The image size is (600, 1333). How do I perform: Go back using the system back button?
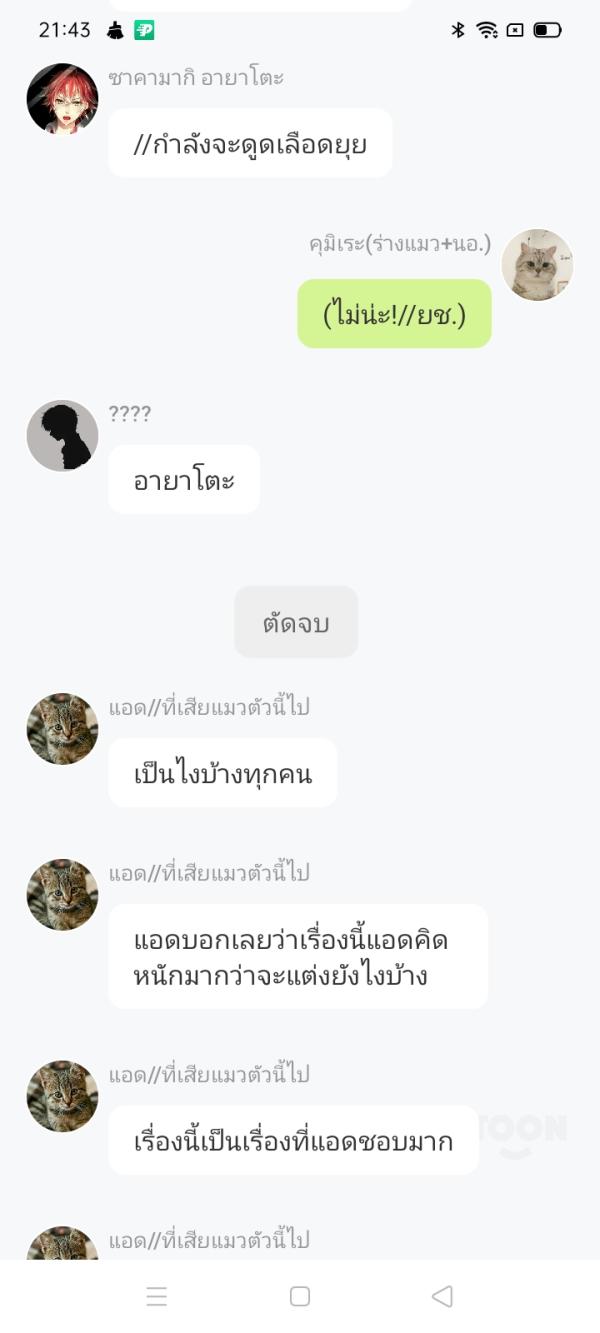coord(442,1296)
